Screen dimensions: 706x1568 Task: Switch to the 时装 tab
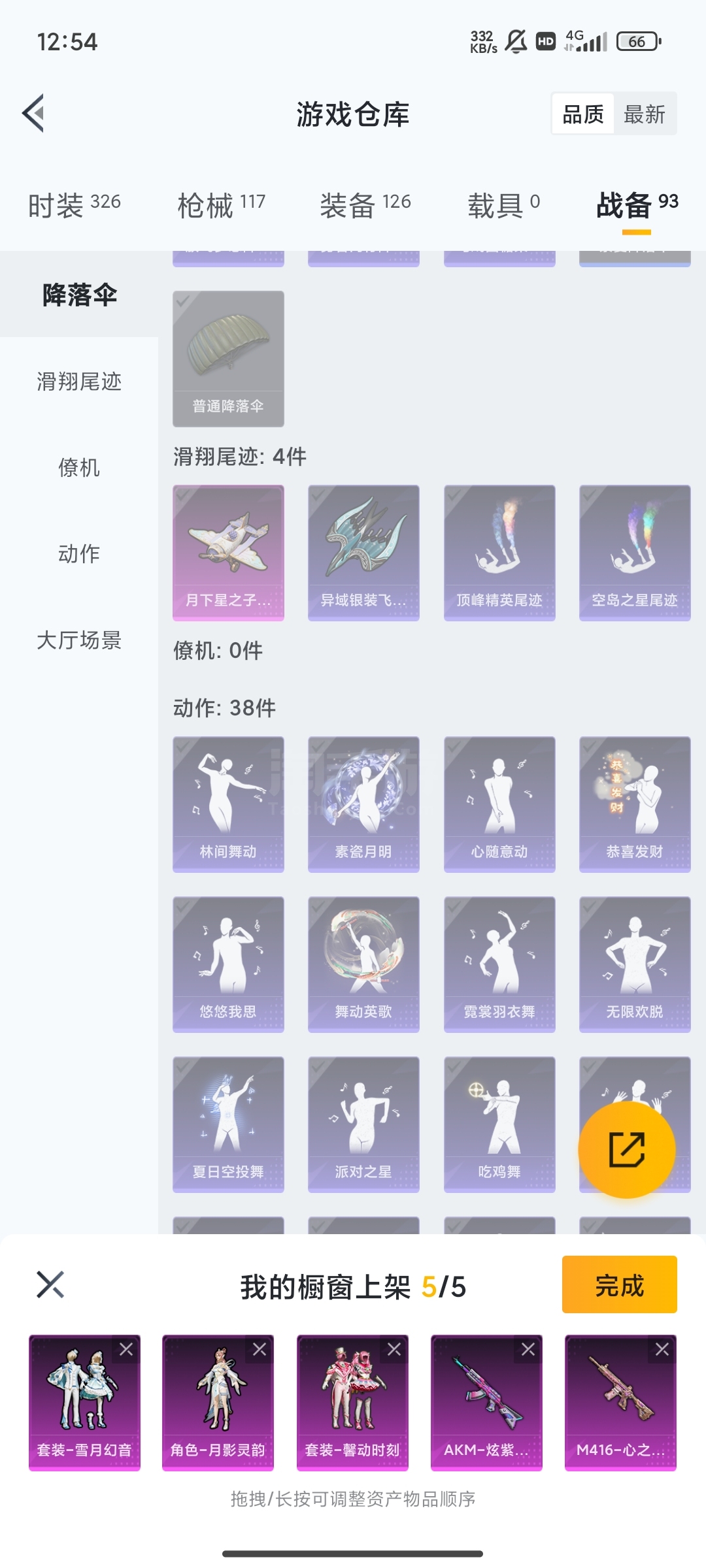(x=74, y=205)
